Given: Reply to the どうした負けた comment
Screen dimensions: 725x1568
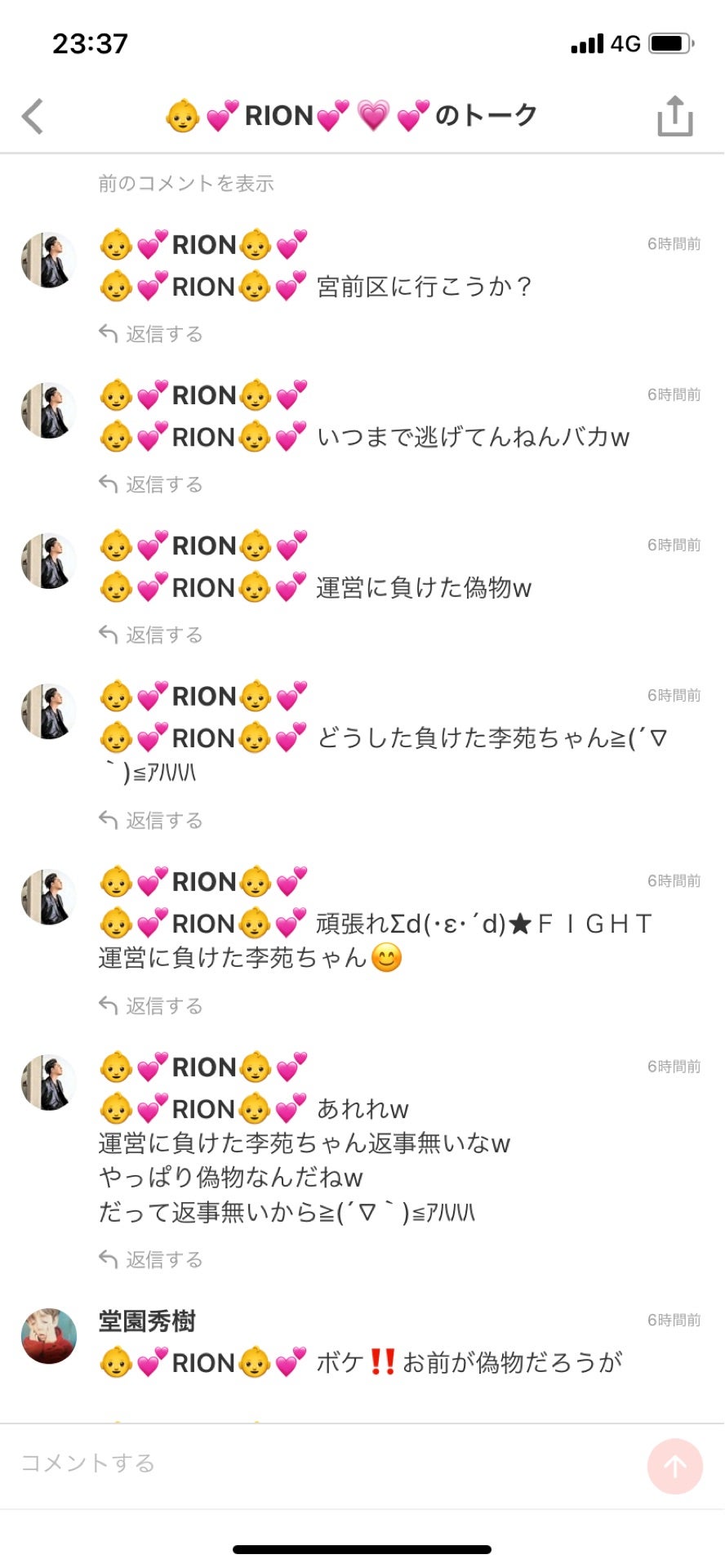Looking at the screenshot, I should (152, 820).
